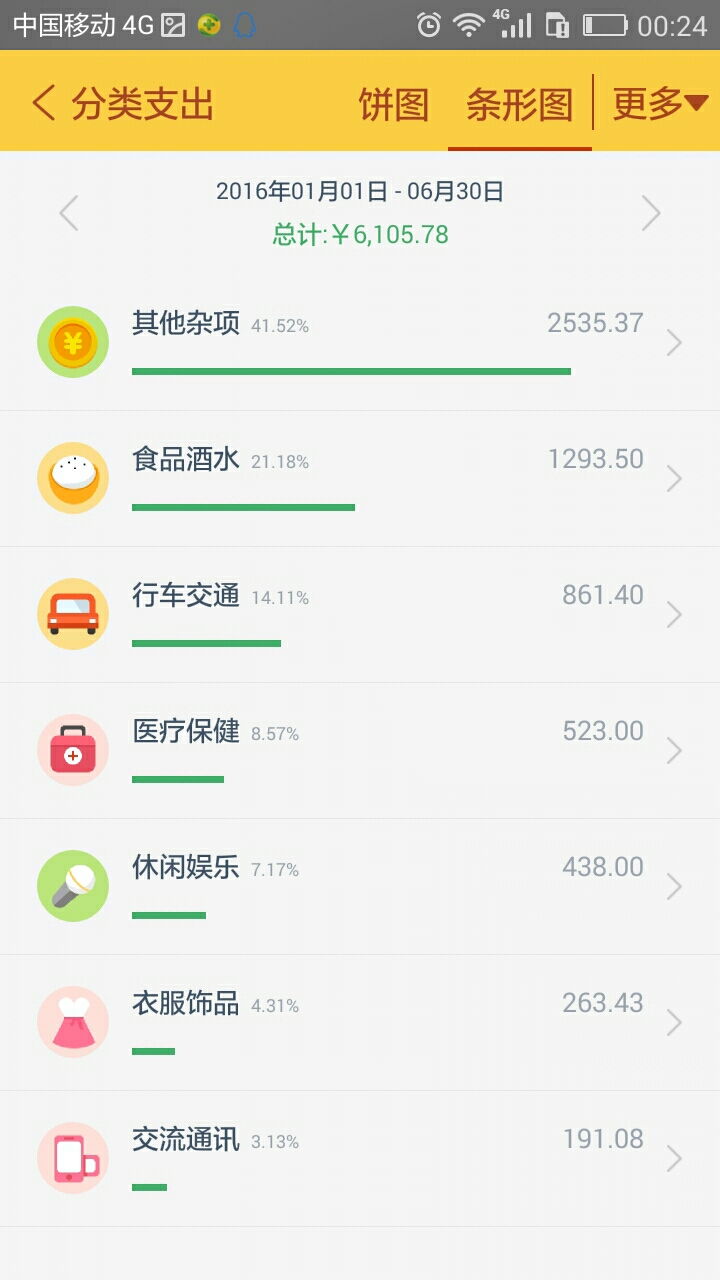Open the 更多 dropdown menu
The image size is (720, 1280).
pos(660,103)
